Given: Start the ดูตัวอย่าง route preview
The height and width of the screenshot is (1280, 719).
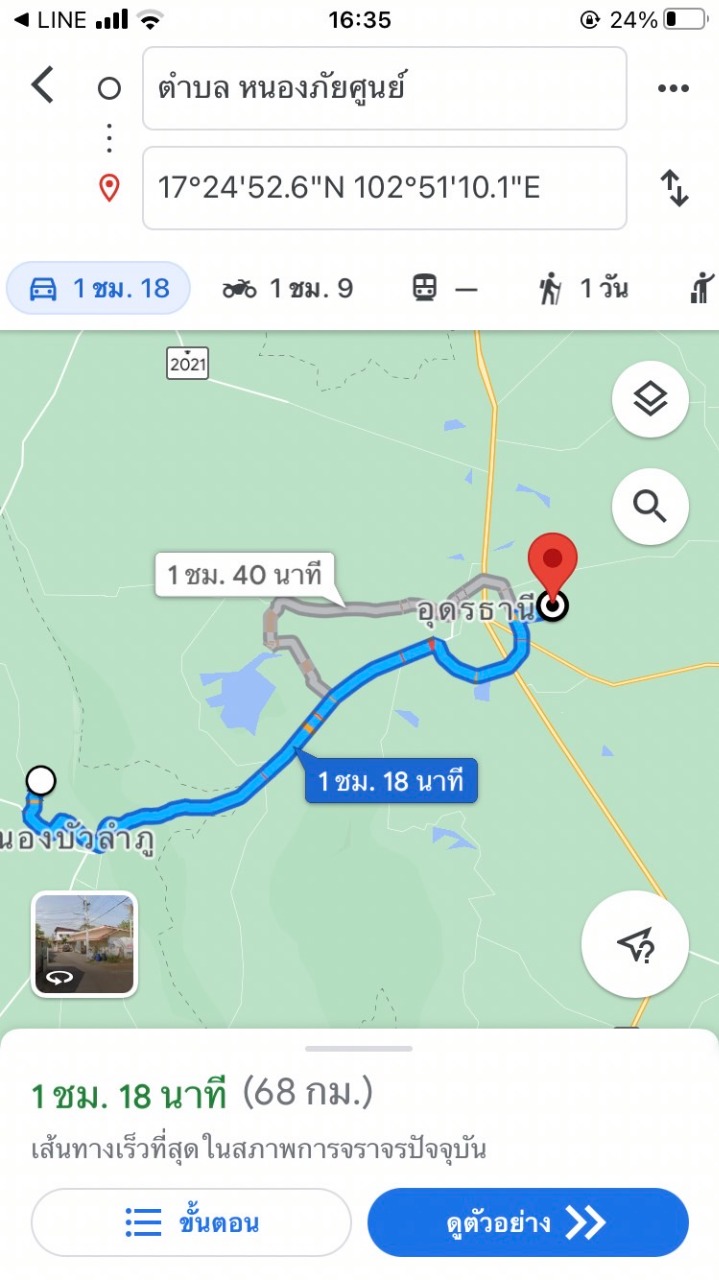Looking at the screenshot, I should (528, 1222).
